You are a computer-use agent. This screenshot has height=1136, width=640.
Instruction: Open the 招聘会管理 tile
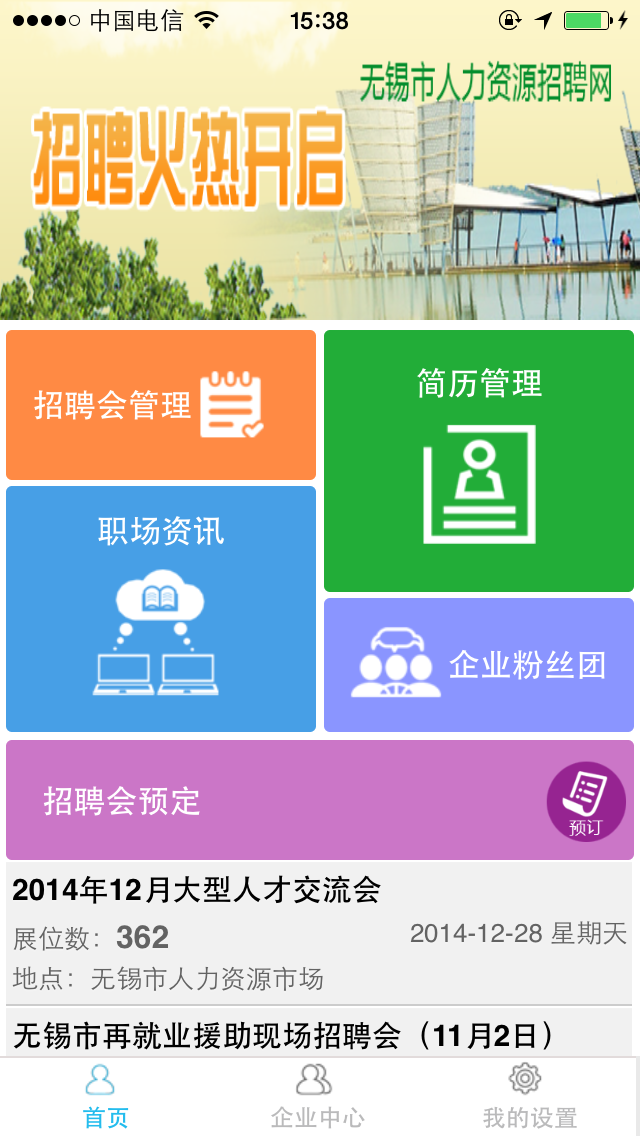160,405
